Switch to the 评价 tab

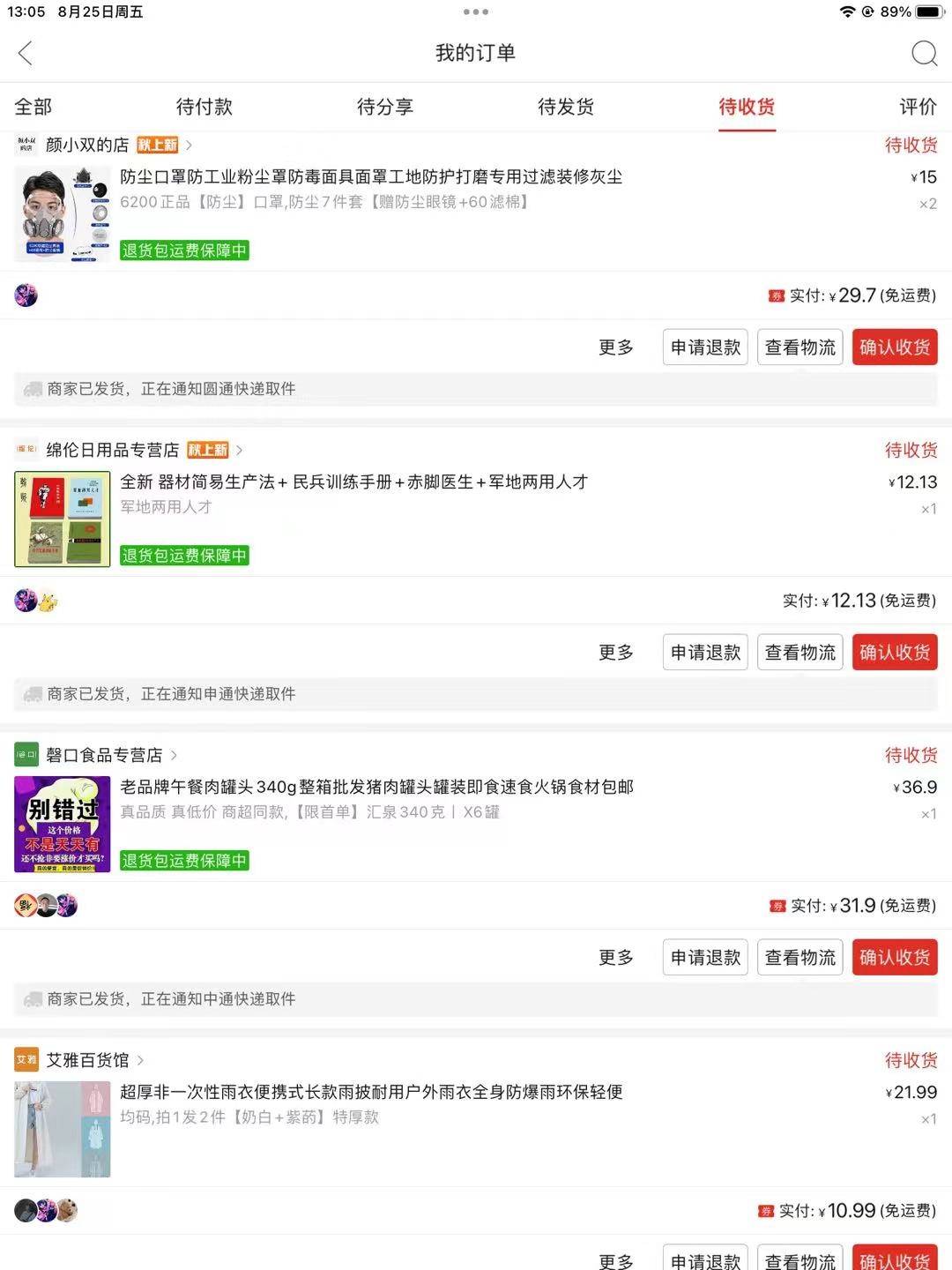(x=917, y=107)
